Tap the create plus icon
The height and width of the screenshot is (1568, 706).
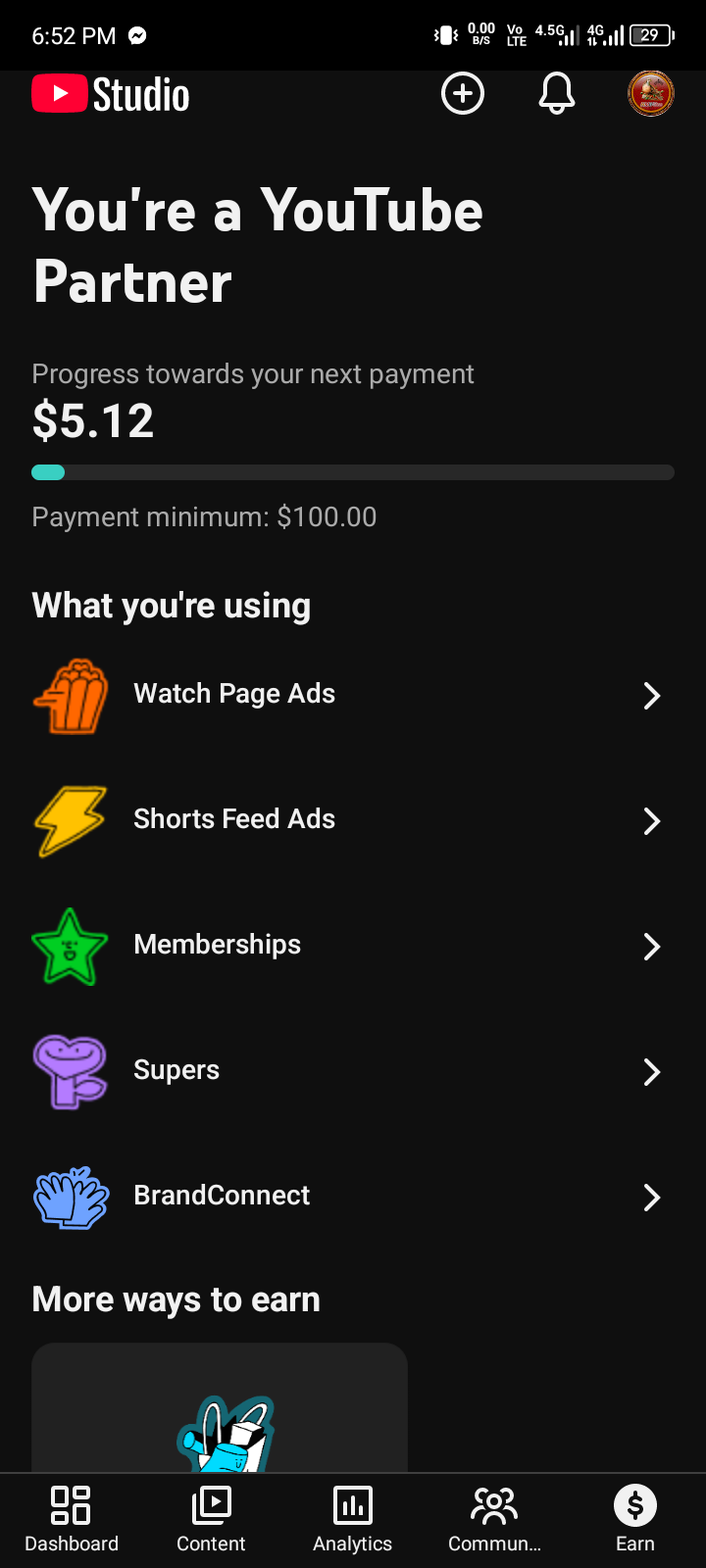(x=463, y=94)
